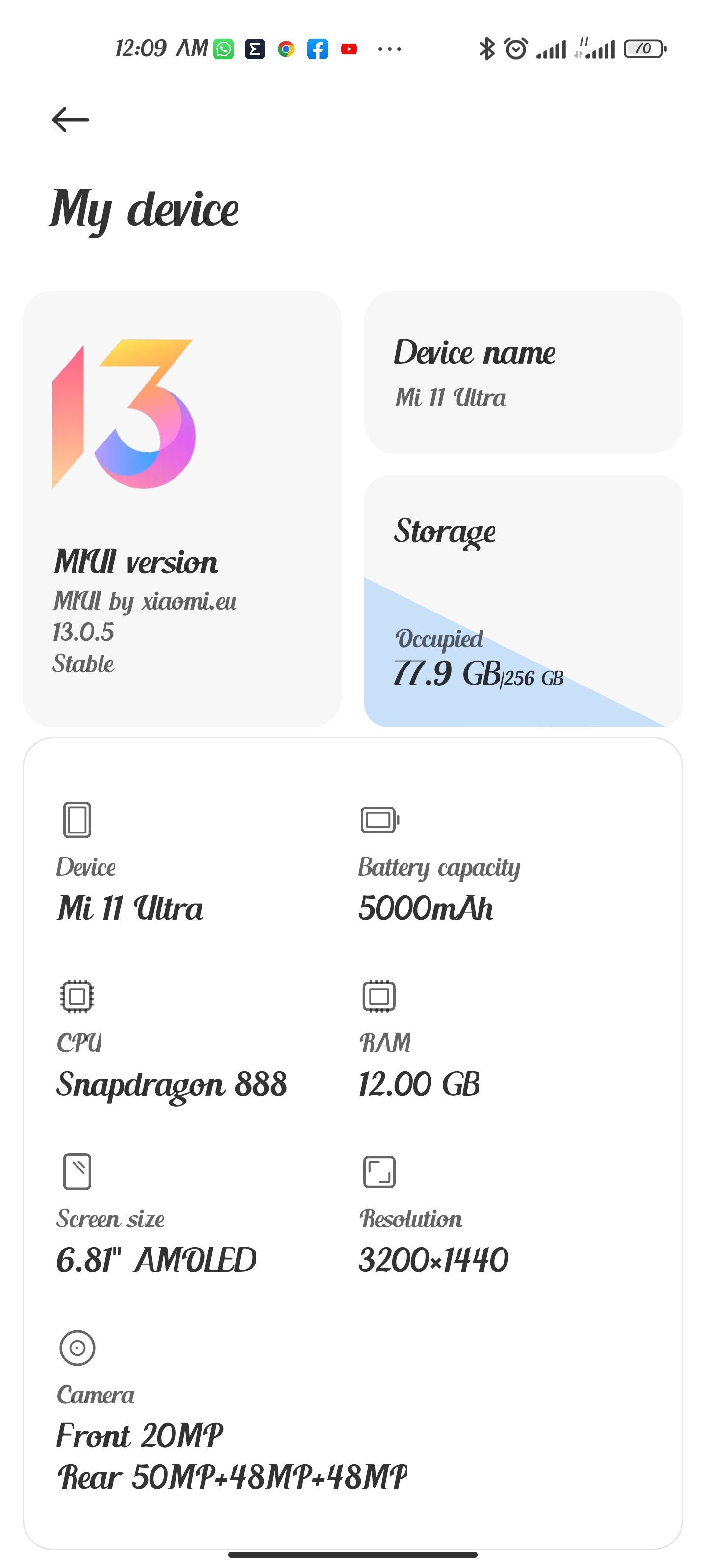Open the MIUI version card

click(x=182, y=508)
